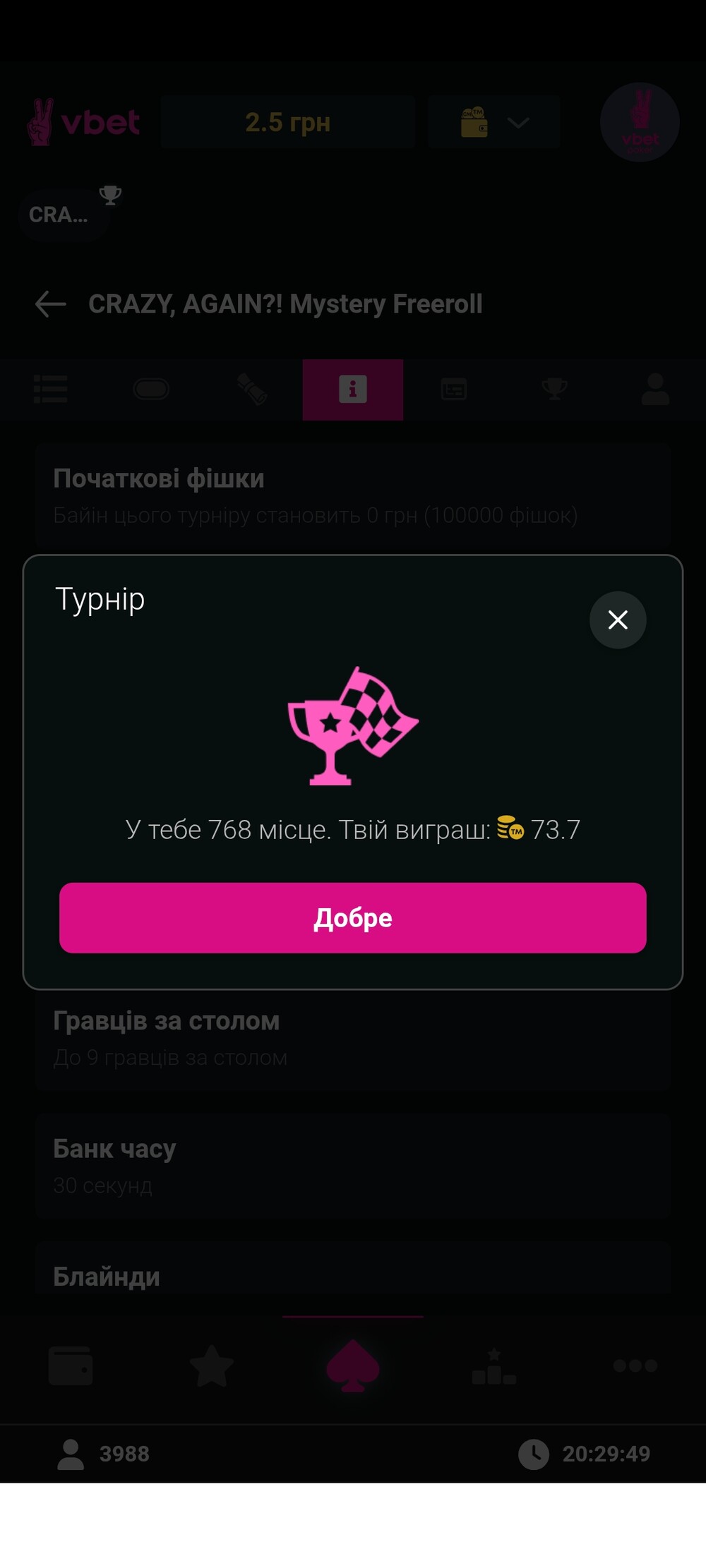Open the wallet section in bottom navigation

71,1366
